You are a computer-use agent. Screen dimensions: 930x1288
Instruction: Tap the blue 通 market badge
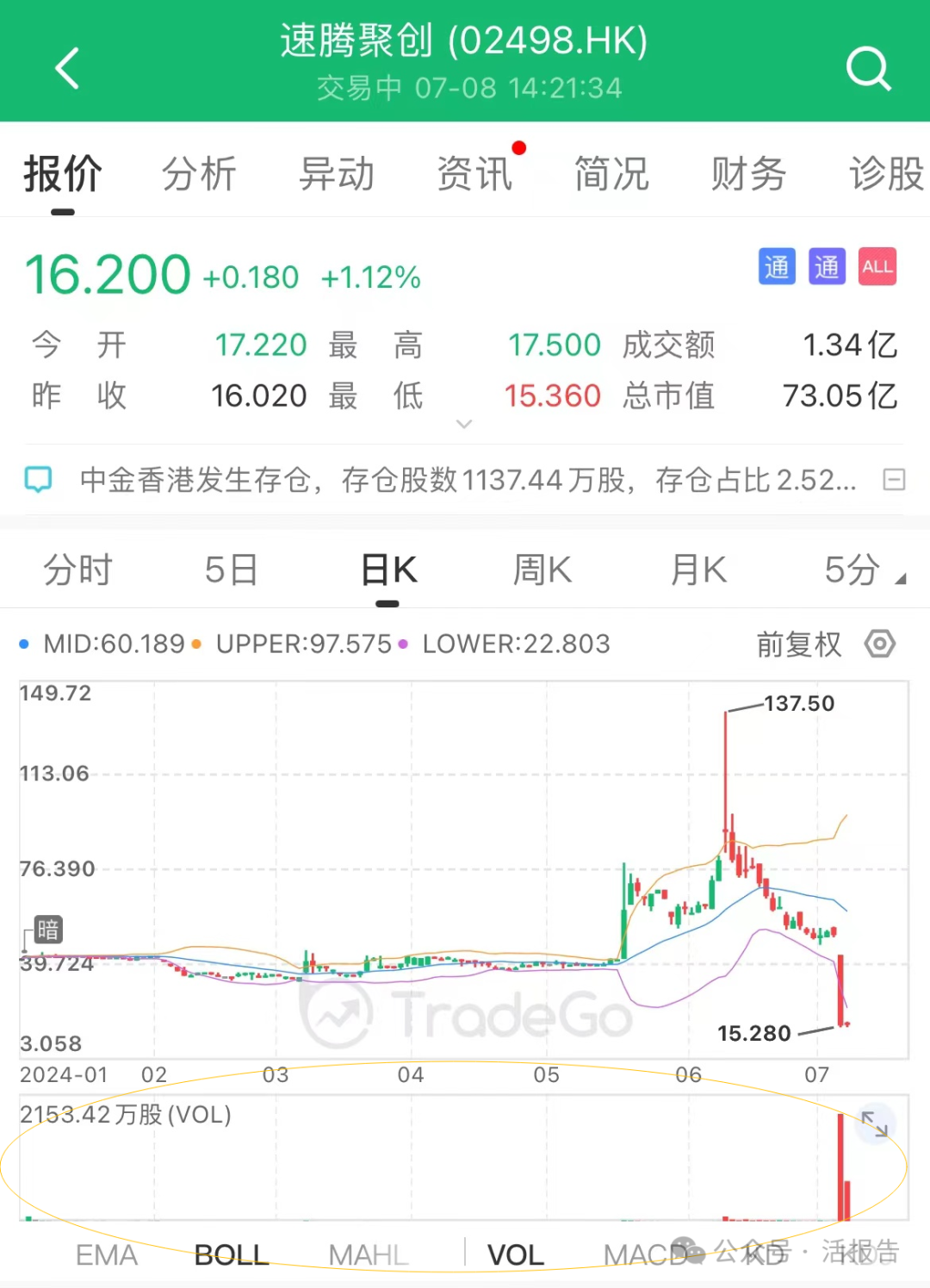click(x=776, y=267)
